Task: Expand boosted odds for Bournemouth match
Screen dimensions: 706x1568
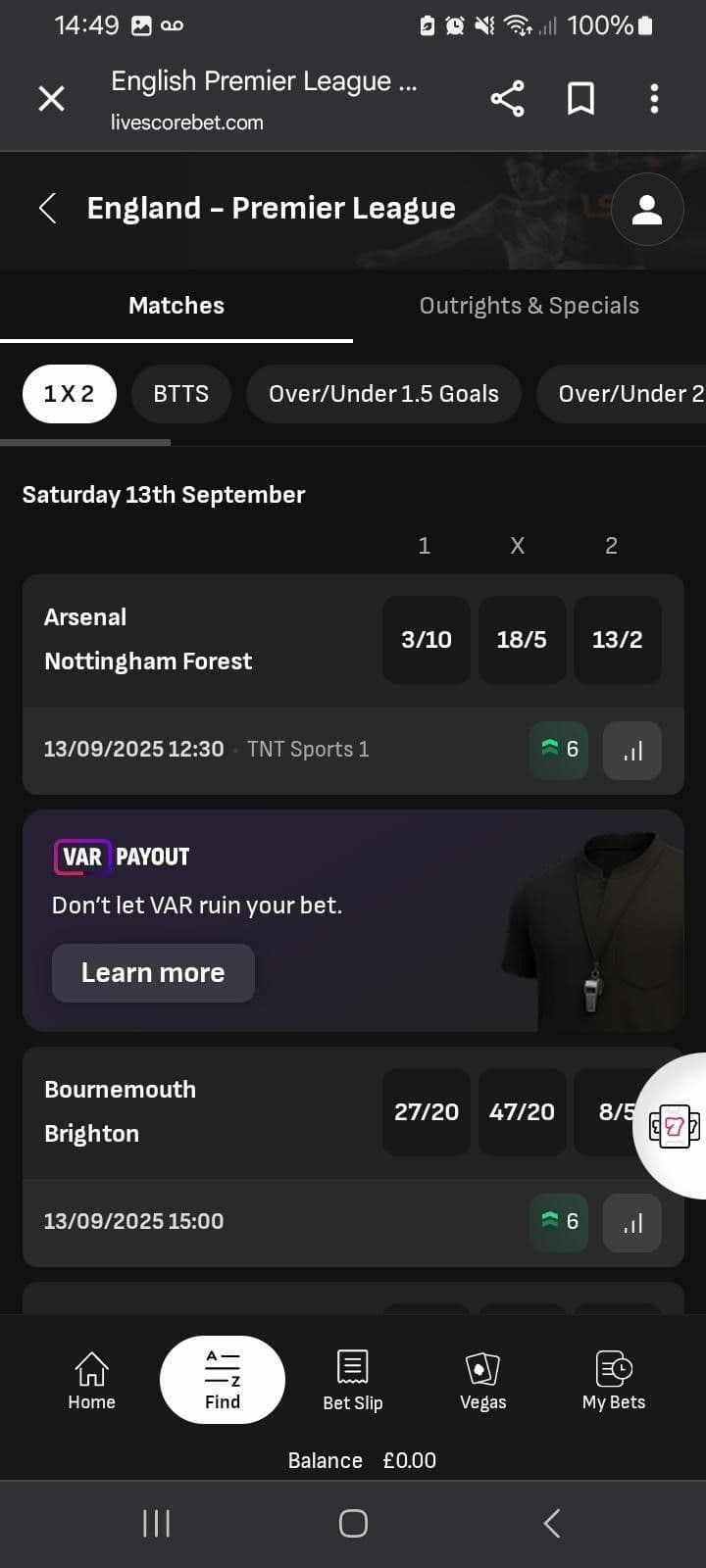Action: tap(558, 1222)
